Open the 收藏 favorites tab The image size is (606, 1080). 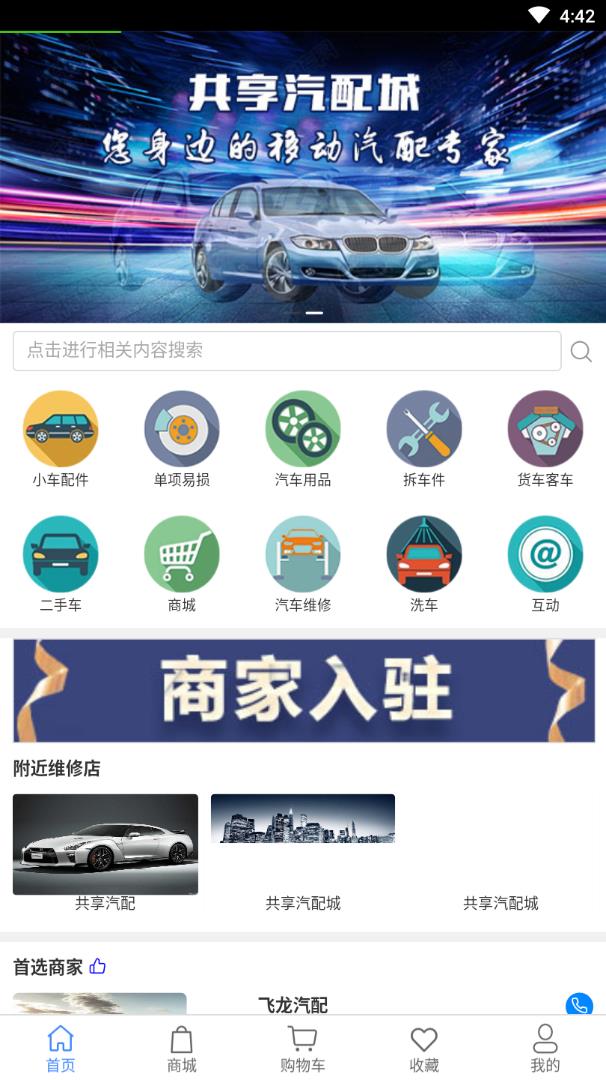pyautogui.click(x=424, y=1049)
